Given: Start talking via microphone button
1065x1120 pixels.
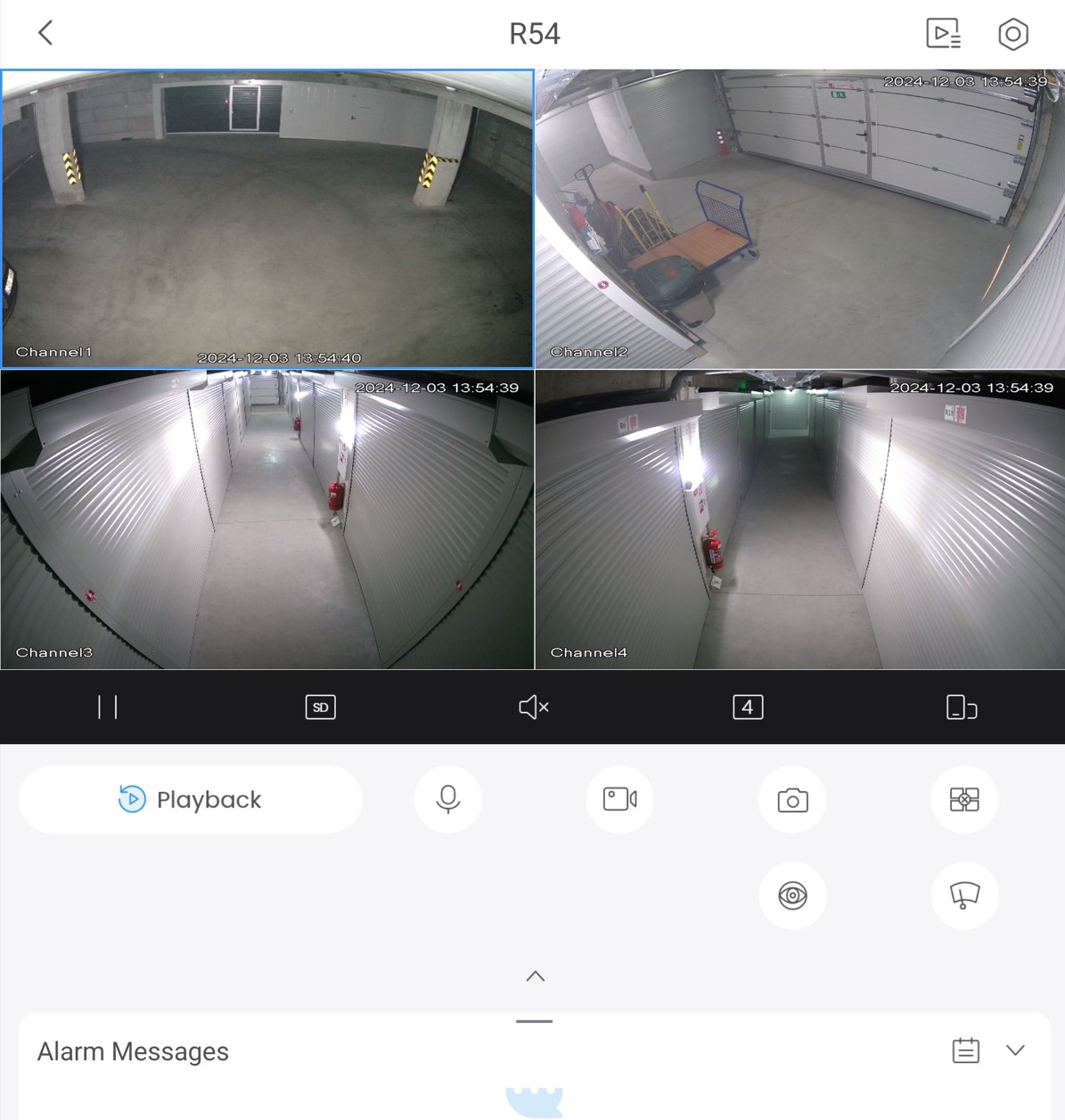Looking at the screenshot, I should [448, 799].
